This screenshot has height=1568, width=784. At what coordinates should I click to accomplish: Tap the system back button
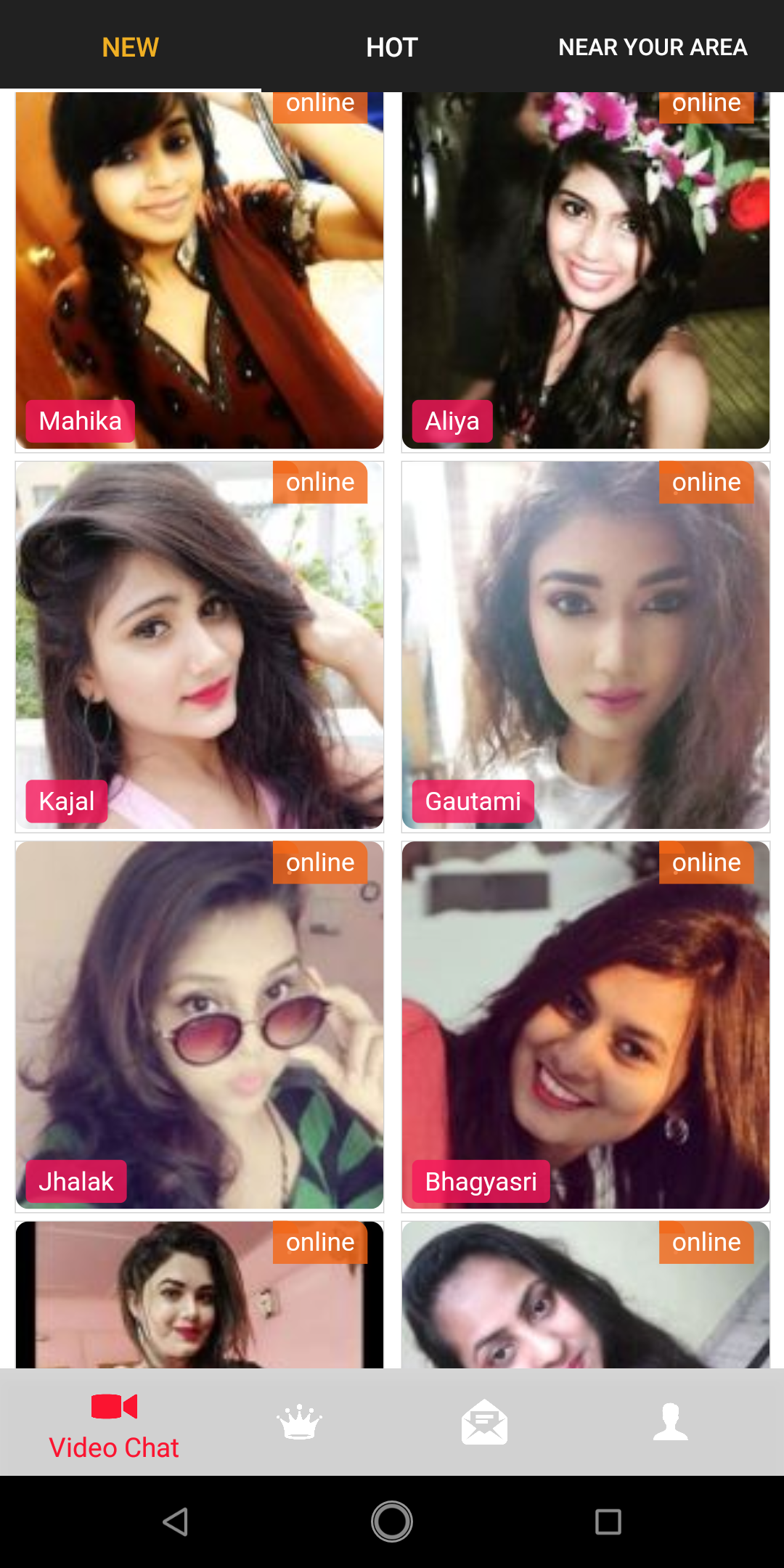pyautogui.click(x=176, y=1522)
